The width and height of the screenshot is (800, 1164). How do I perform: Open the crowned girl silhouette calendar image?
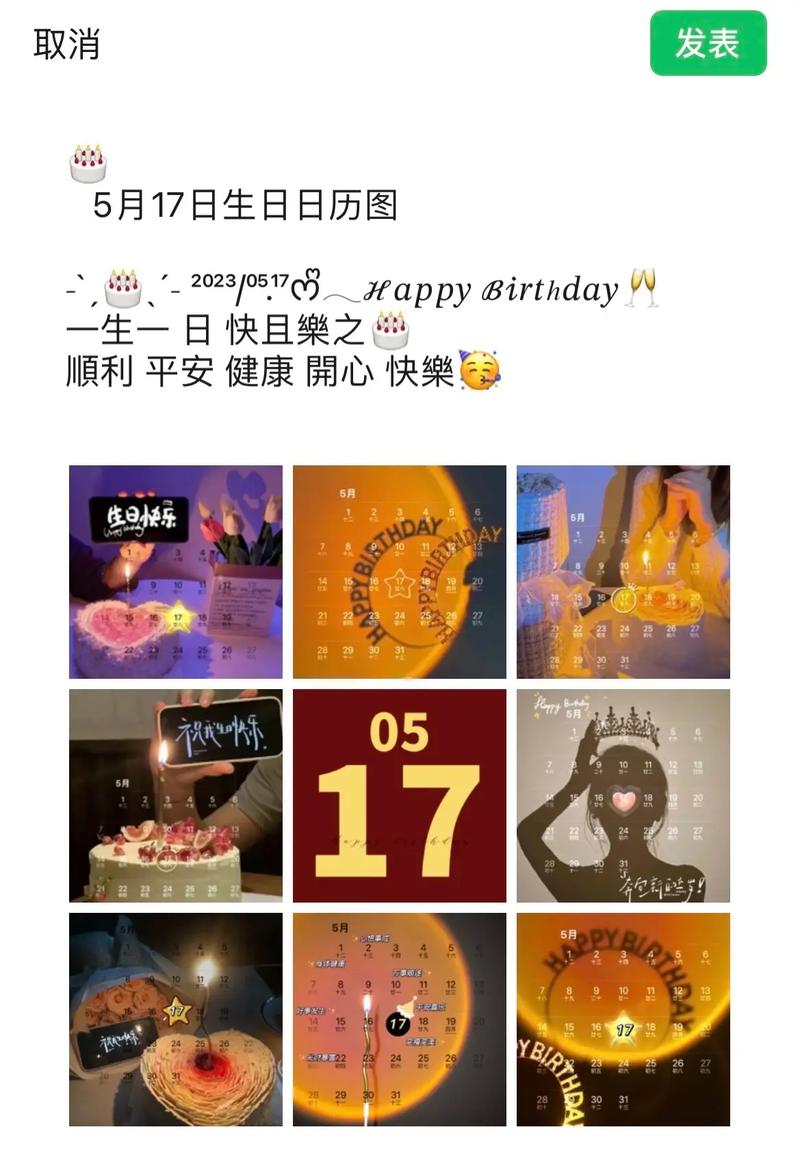click(x=623, y=796)
